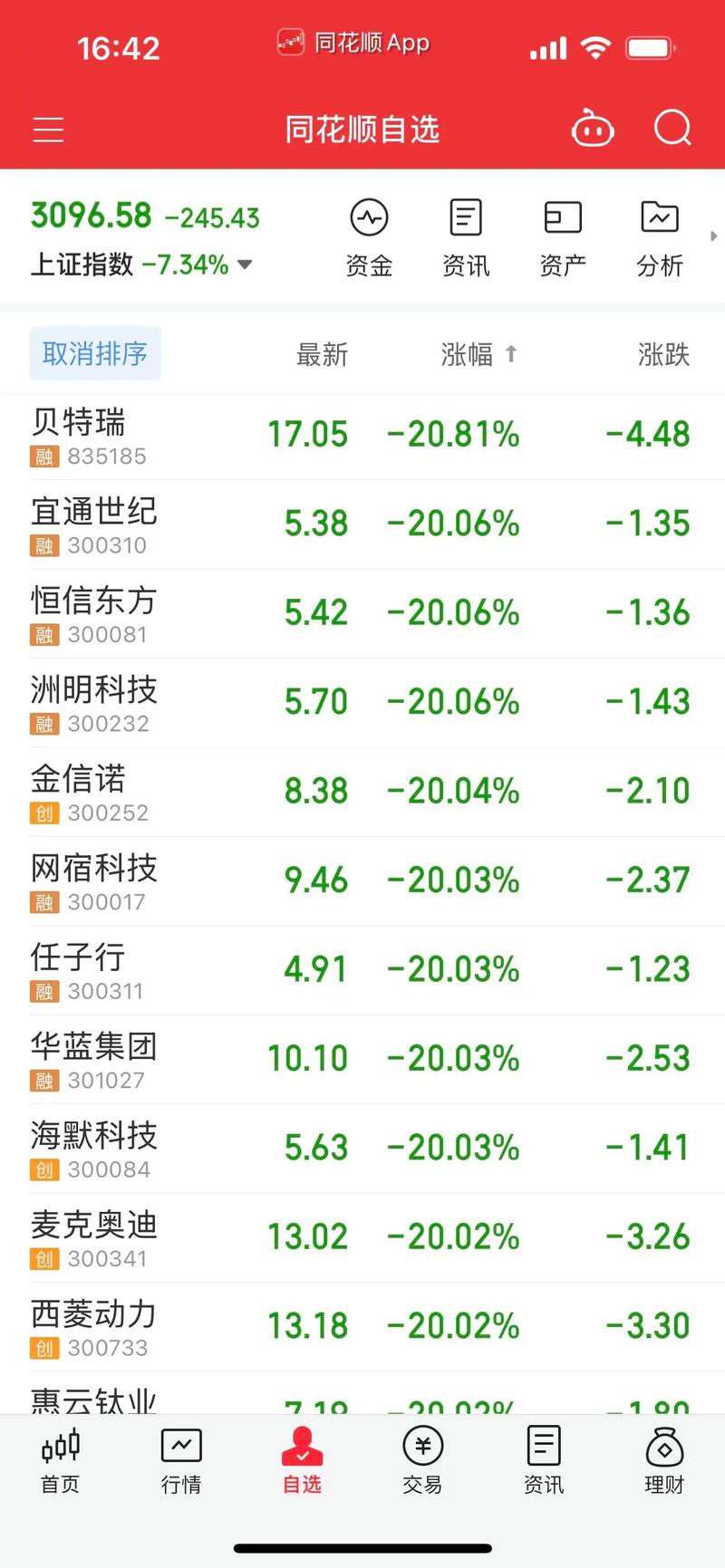Open the 资讯 news icon in top toolbar
725x1568 pixels.
[x=466, y=236]
